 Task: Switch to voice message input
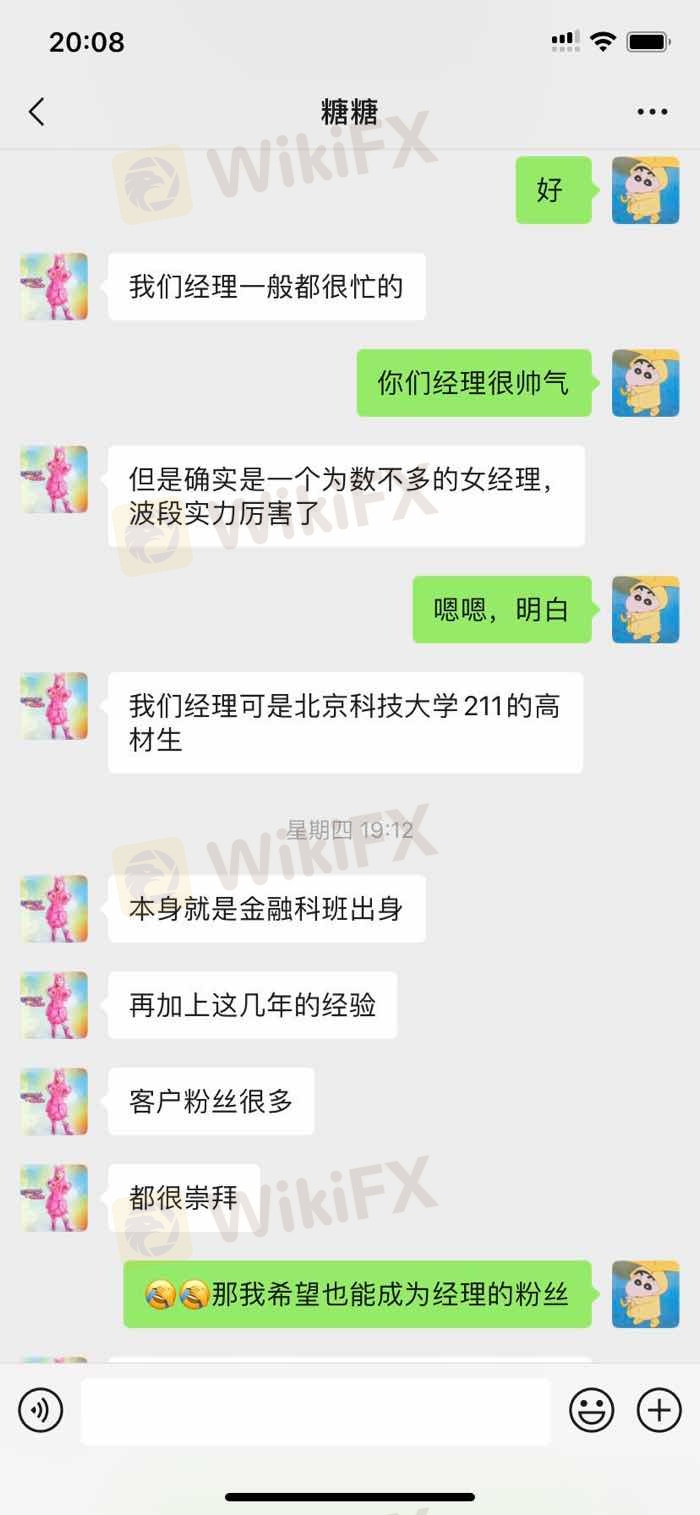41,1411
